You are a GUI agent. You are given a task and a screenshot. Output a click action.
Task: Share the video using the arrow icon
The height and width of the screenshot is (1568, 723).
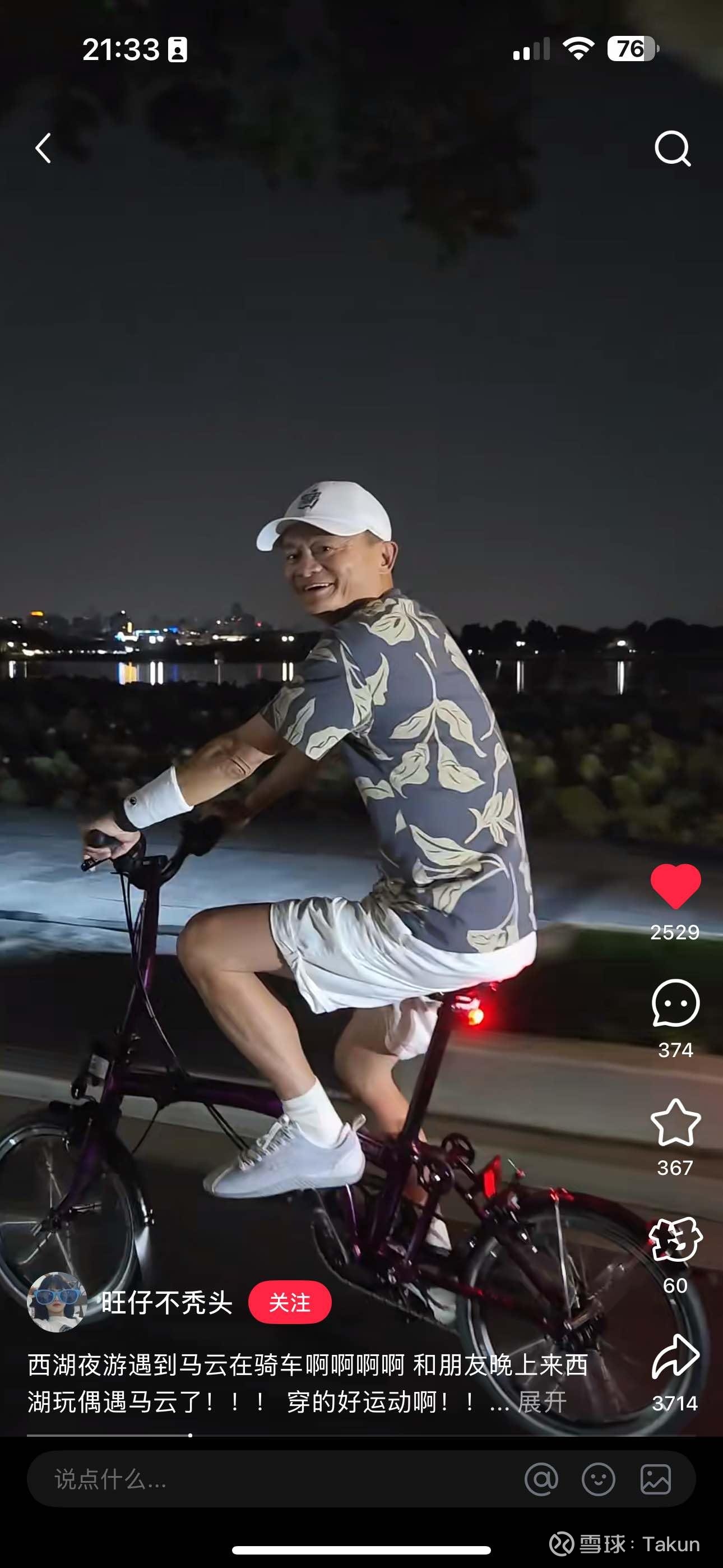(675, 1357)
